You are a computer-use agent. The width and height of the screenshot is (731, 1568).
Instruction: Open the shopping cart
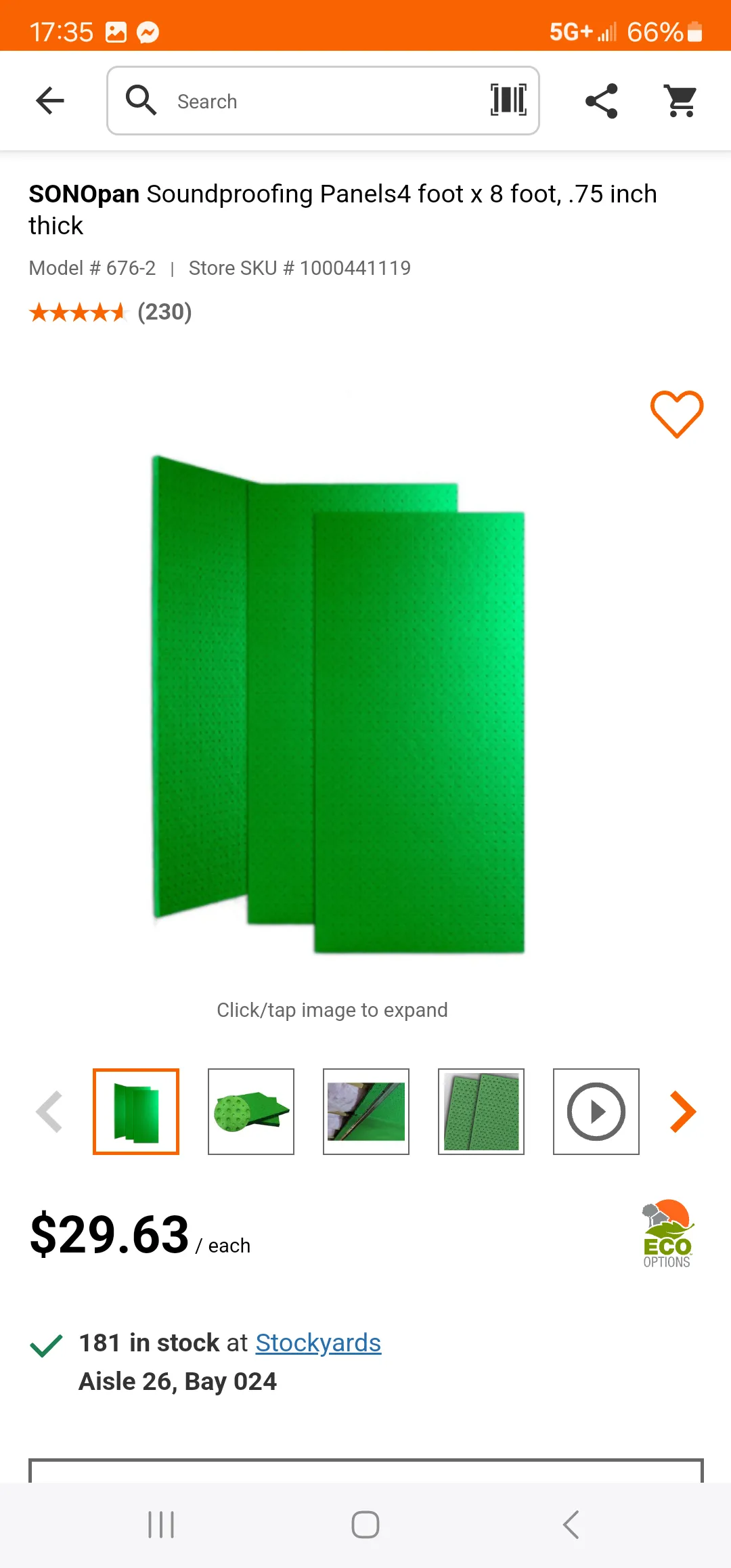pos(681,101)
